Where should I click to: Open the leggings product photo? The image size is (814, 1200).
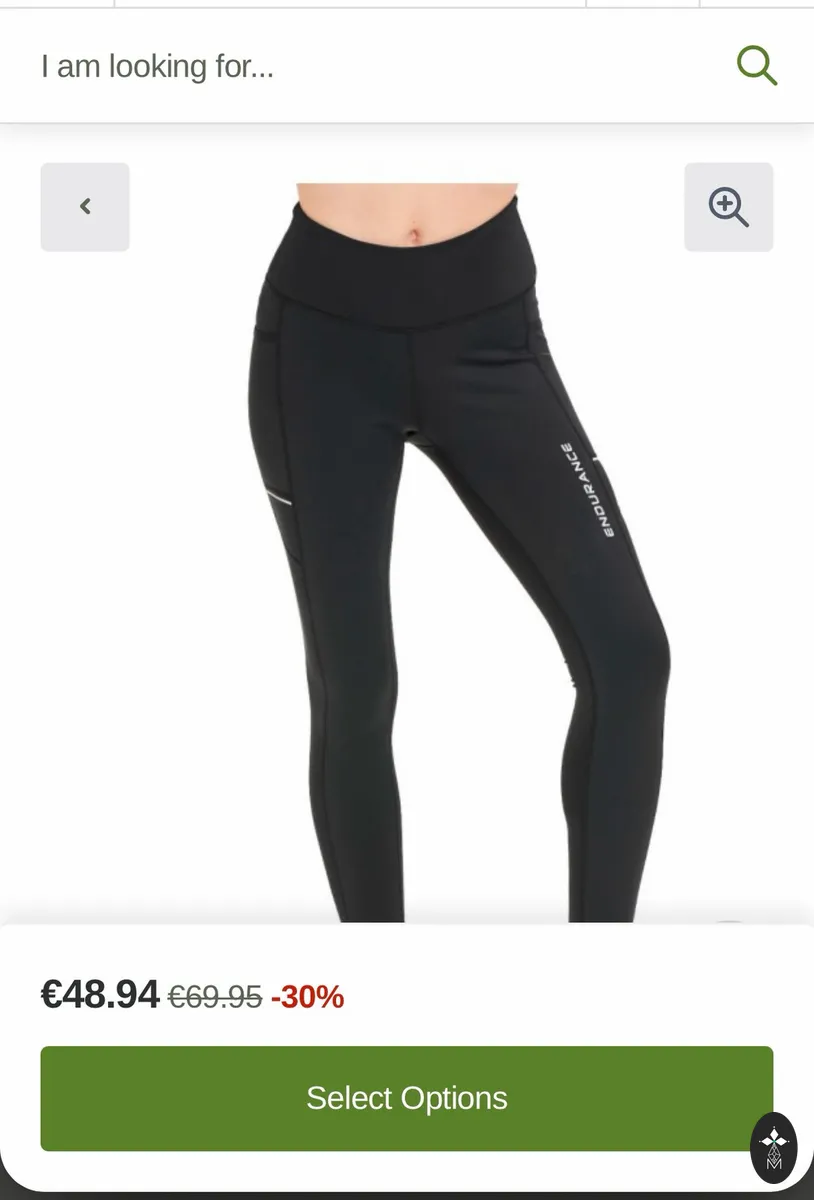(457, 552)
